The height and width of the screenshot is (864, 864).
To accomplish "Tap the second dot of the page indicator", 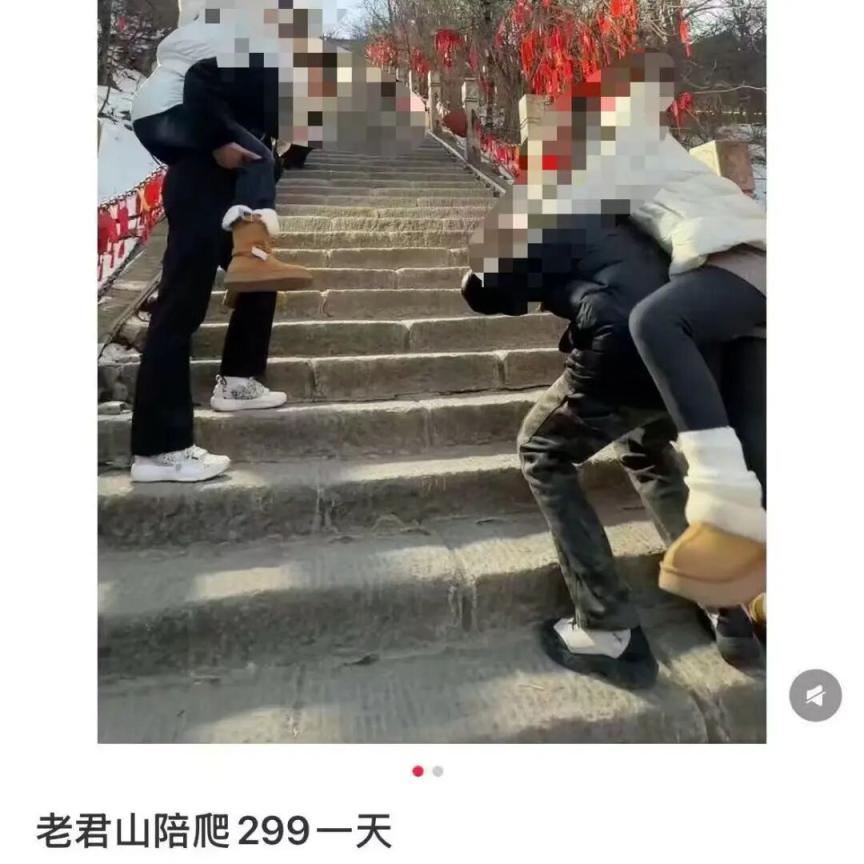I will (438, 771).
